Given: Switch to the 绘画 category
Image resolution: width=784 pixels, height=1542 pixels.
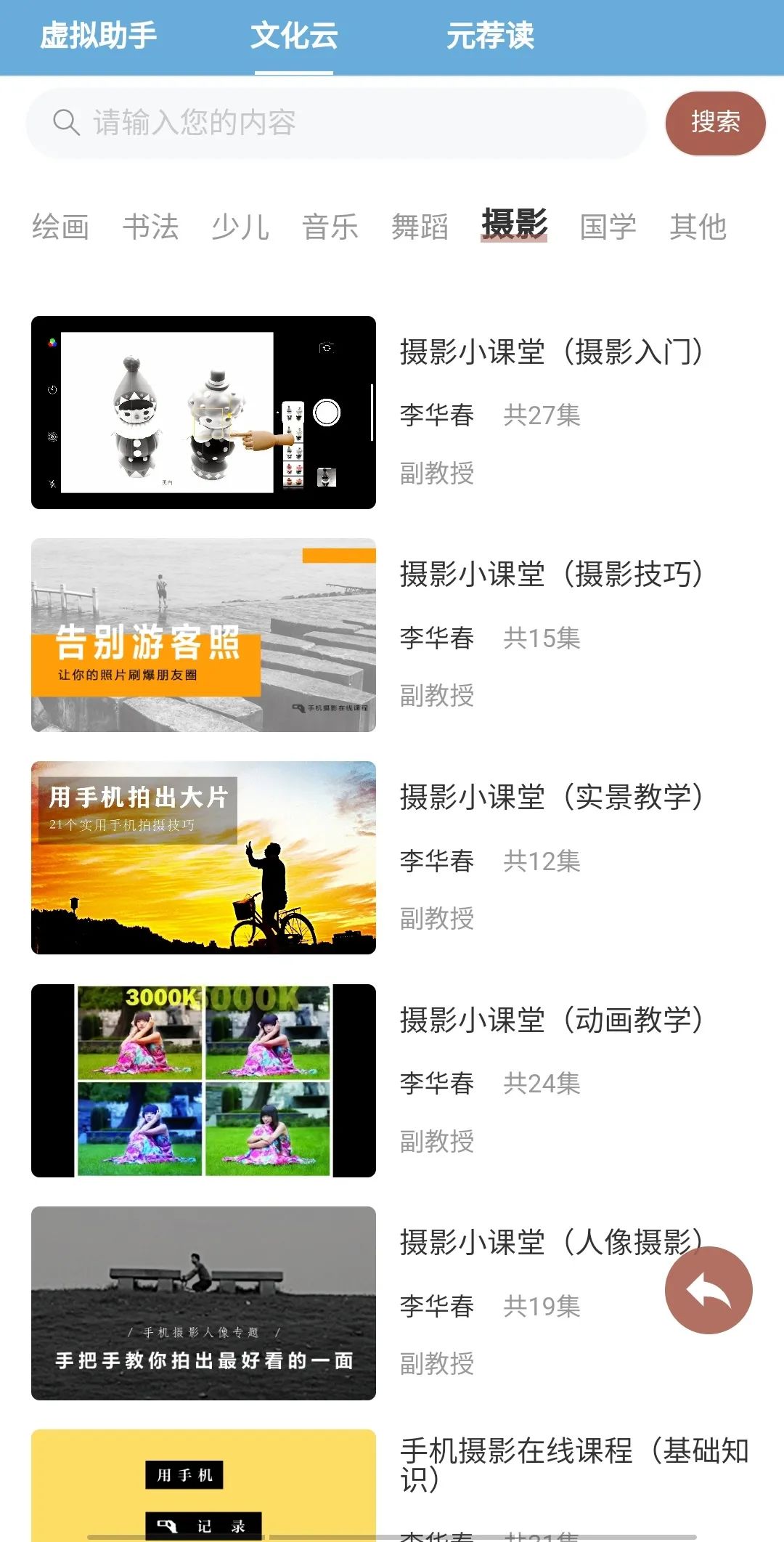Looking at the screenshot, I should tap(60, 226).
